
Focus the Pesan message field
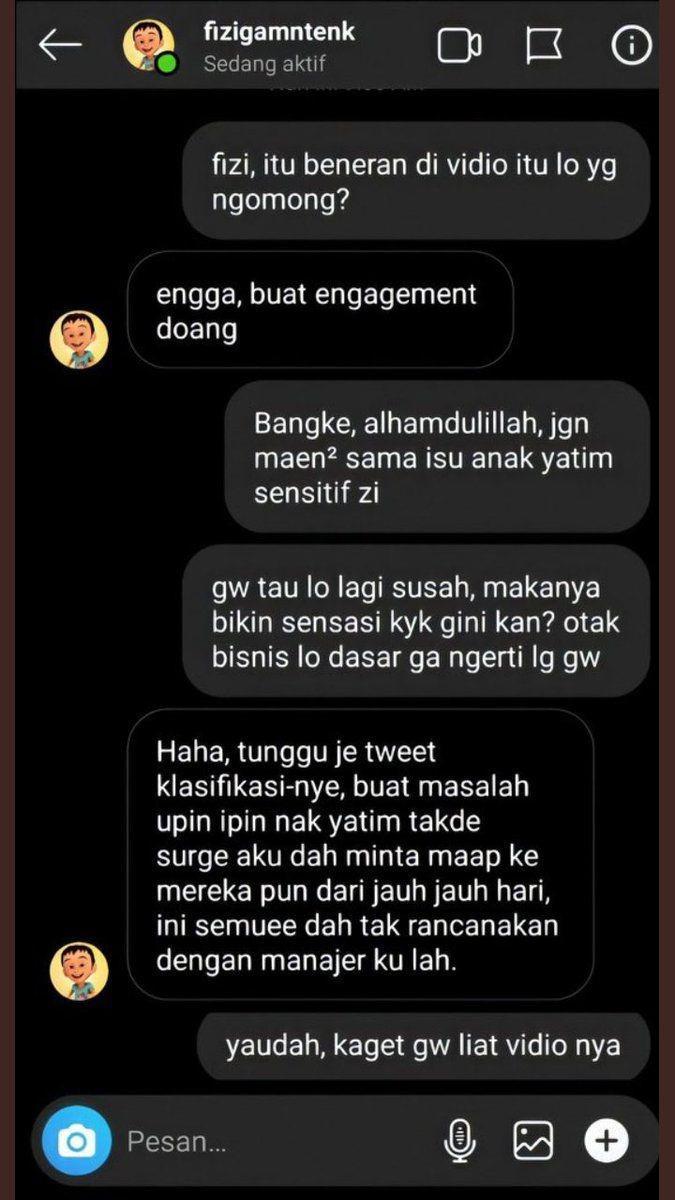(270, 1140)
